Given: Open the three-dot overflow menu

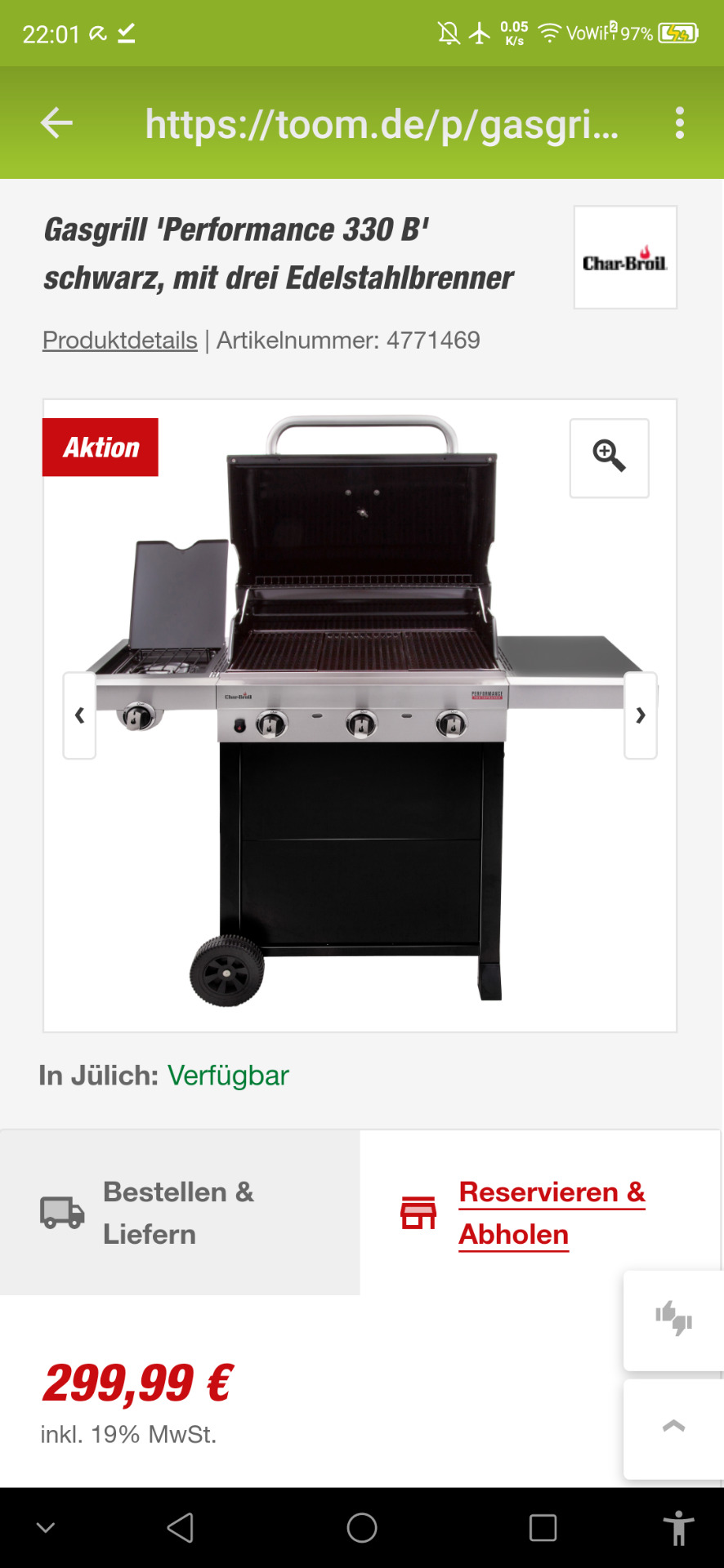Looking at the screenshot, I should [x=679, y=123].
